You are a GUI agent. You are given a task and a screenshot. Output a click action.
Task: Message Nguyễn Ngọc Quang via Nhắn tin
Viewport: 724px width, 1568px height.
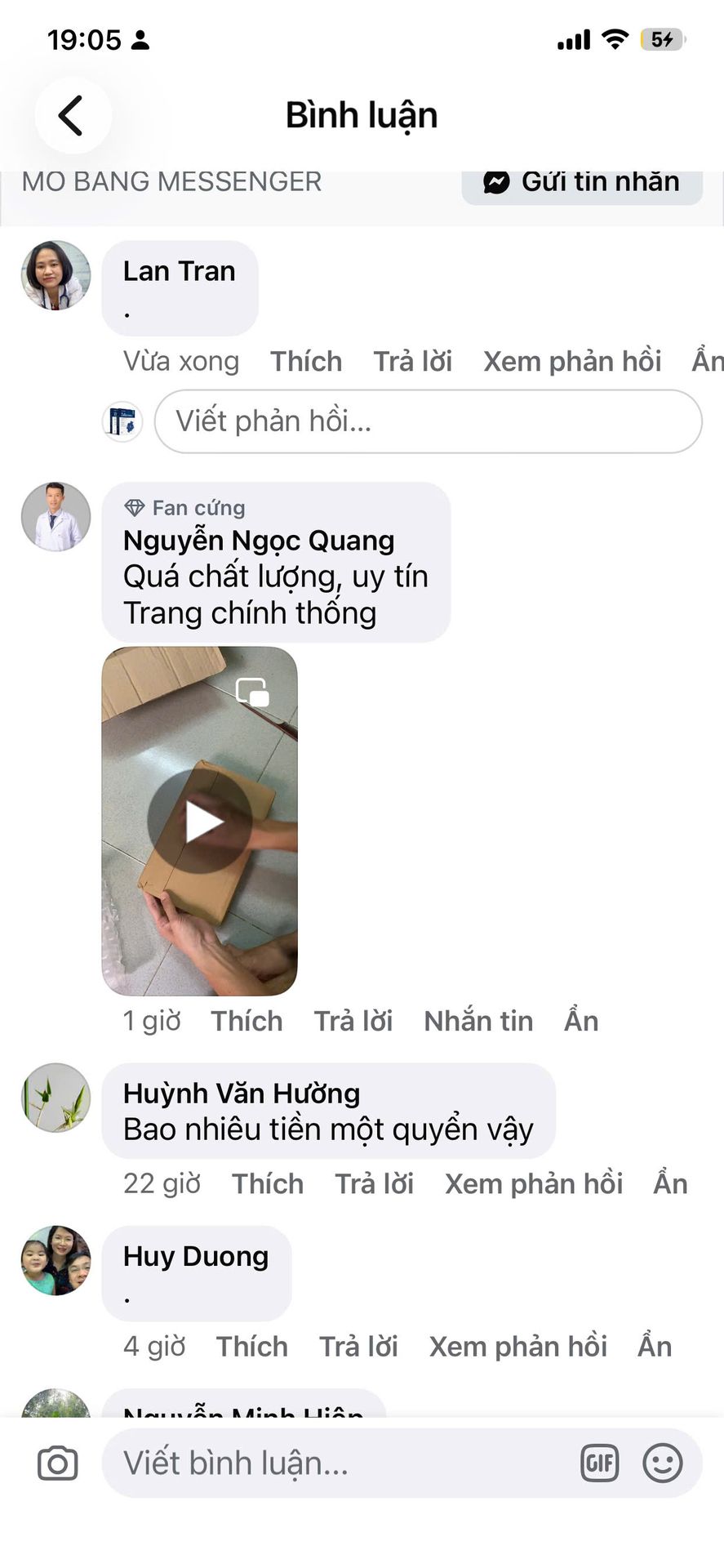pos(478,1021)
